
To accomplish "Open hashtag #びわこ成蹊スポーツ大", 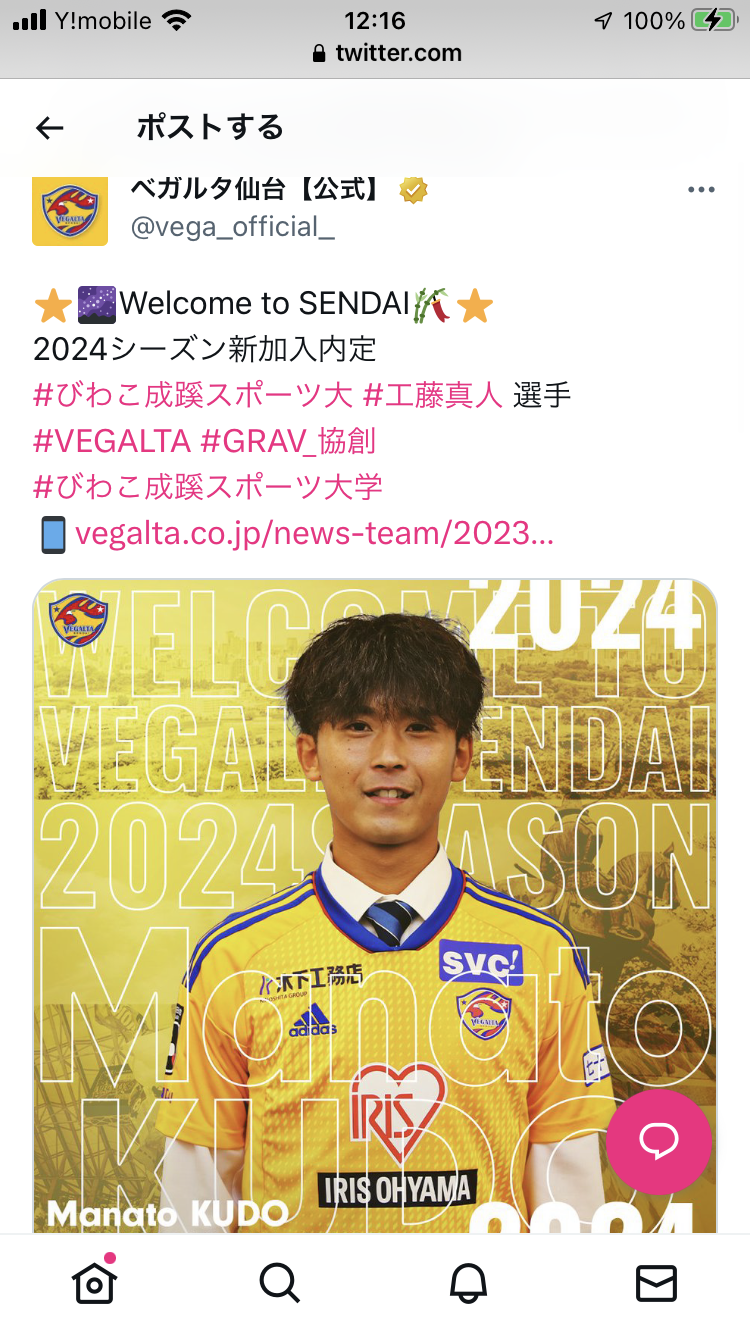I will (193, 395).
